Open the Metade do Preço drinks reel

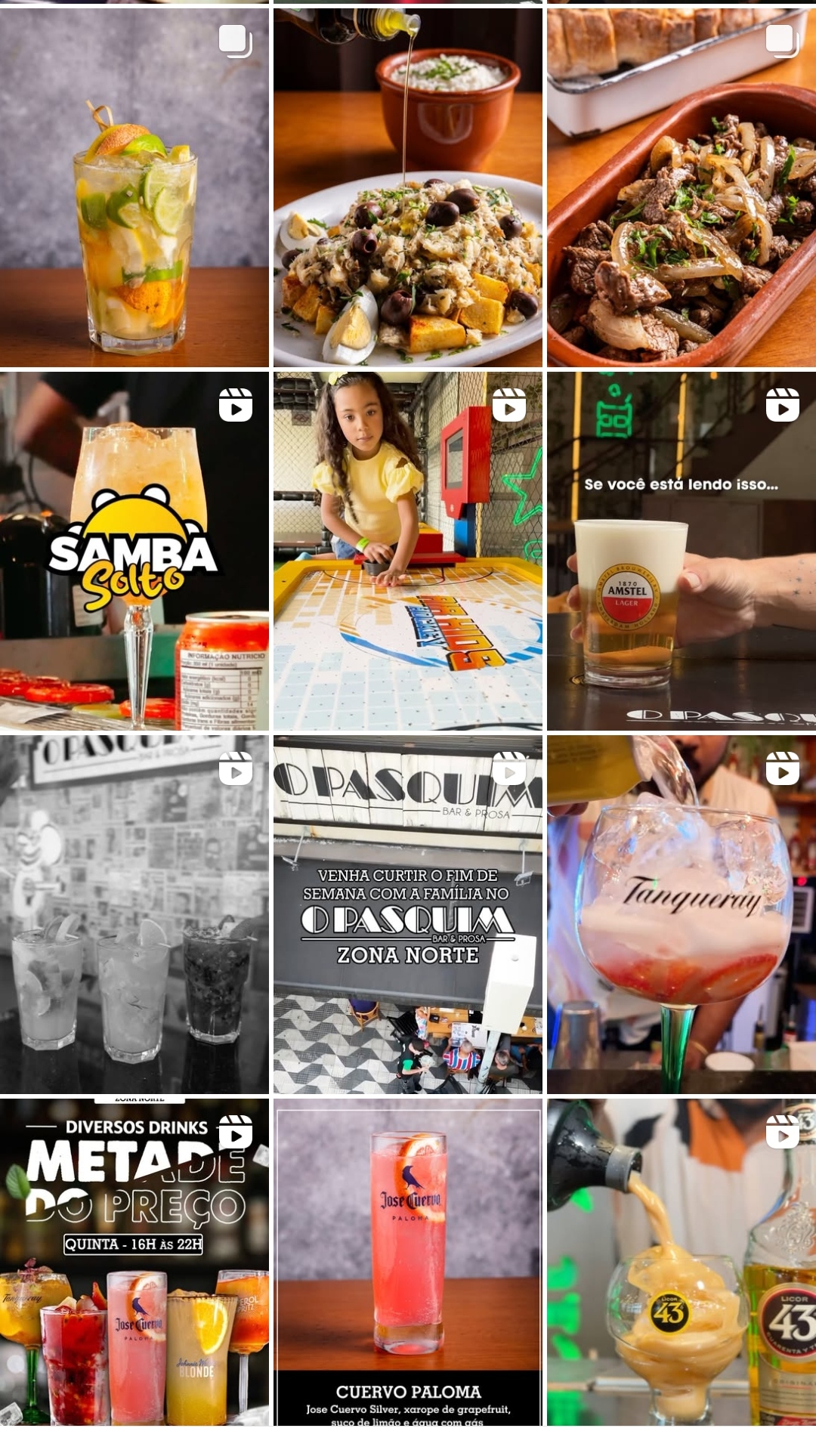(x=134, y=1262)
